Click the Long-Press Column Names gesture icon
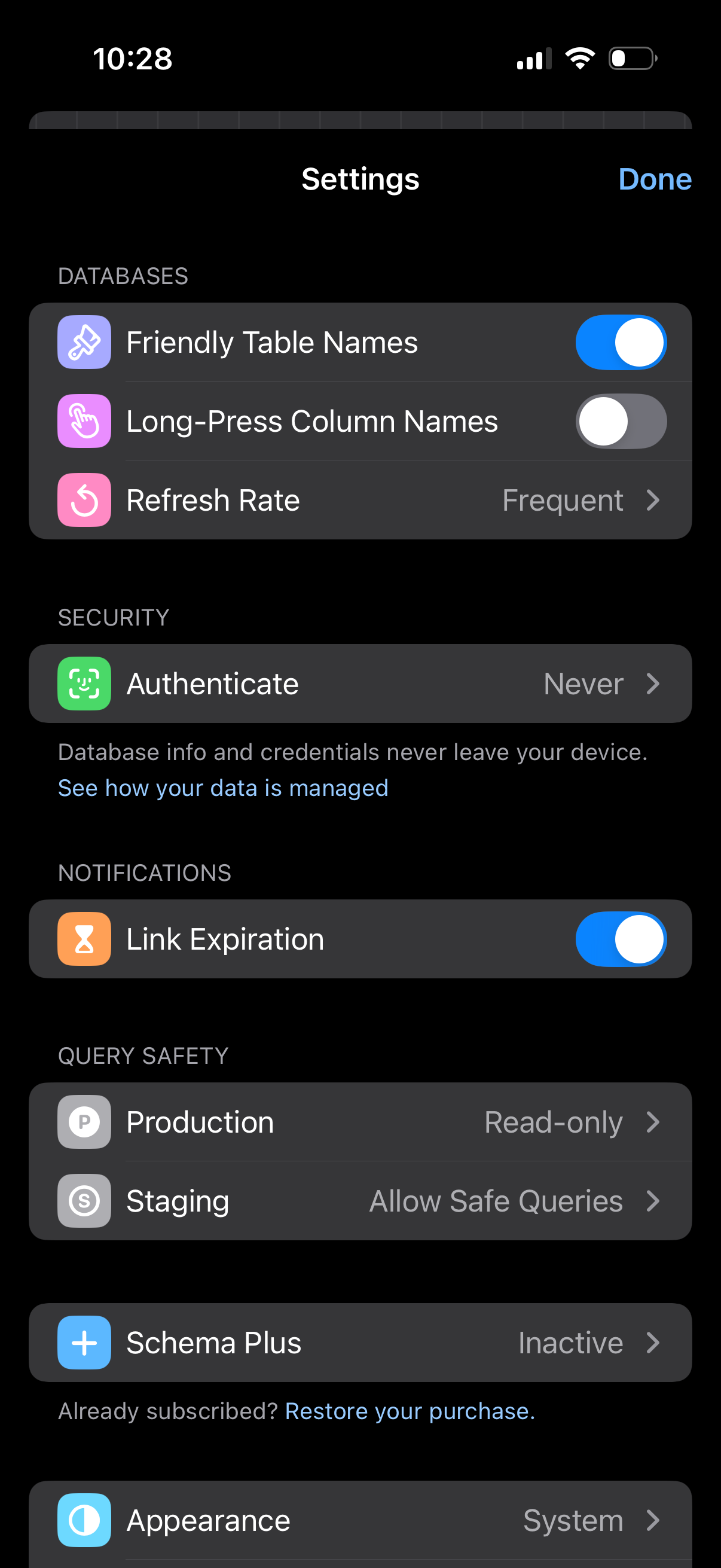The width and height of the screenshot is (721, 1568). point(84,421)
